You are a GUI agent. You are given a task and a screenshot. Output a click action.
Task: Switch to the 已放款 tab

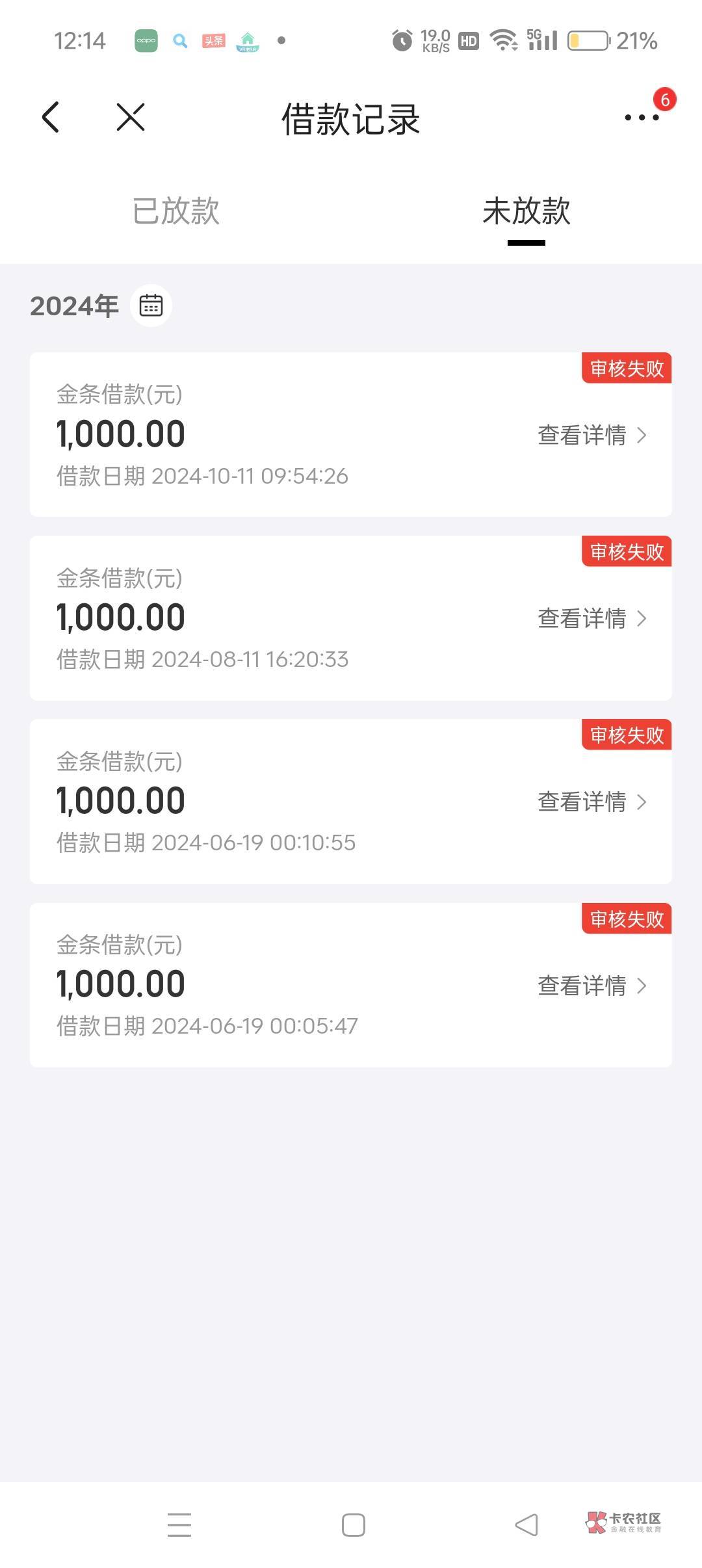(175, 211)
